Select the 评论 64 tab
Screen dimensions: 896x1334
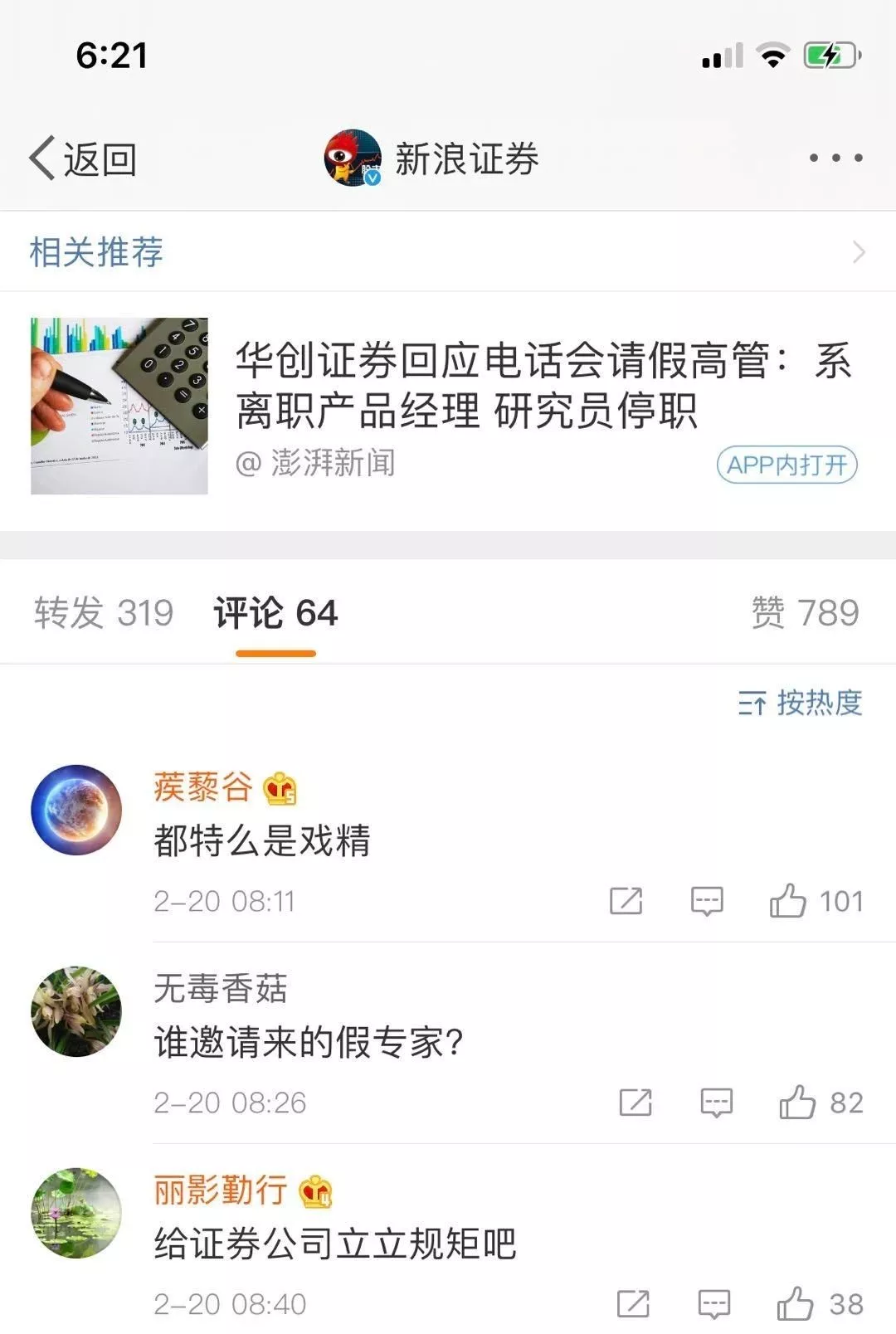click(275, 613)
